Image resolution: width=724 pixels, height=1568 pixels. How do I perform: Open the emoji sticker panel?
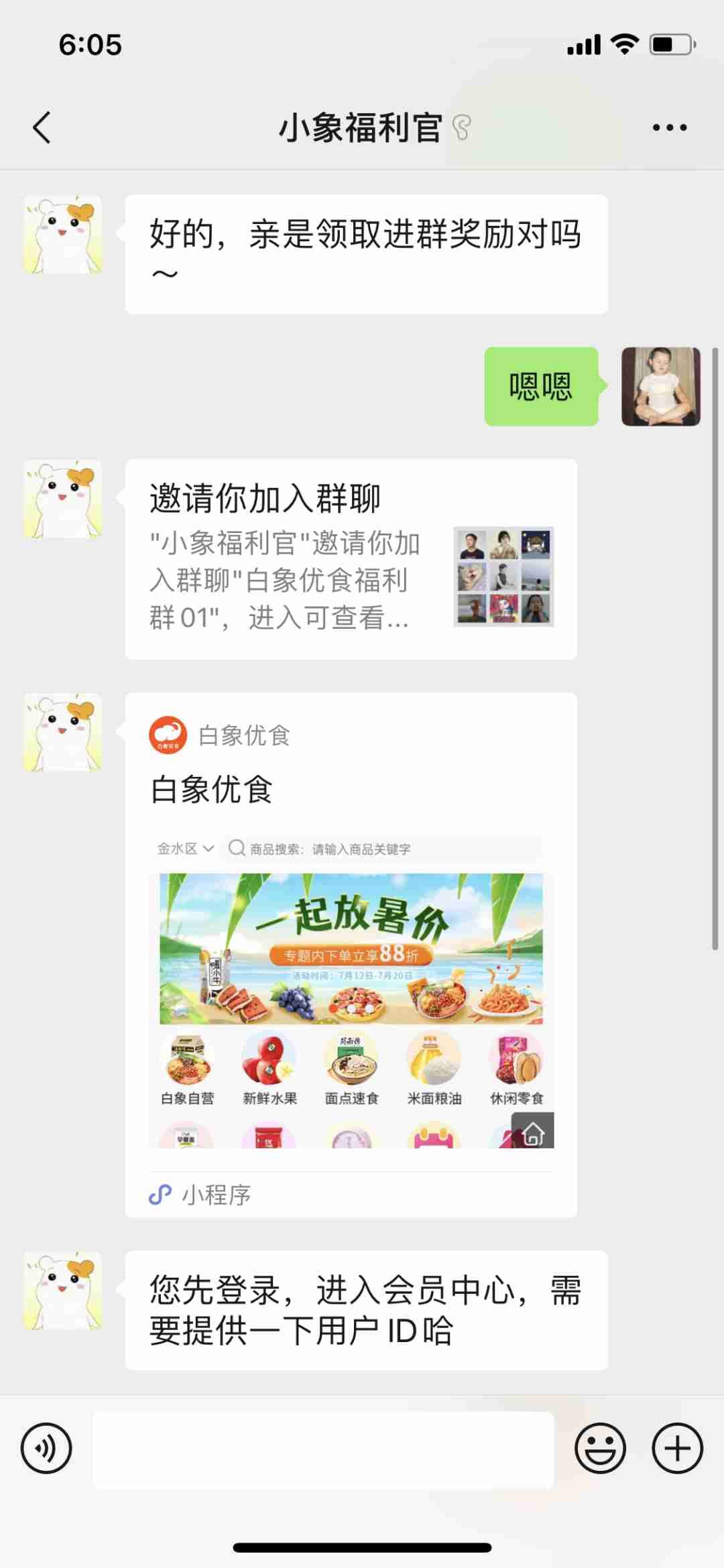point(600,1448)
